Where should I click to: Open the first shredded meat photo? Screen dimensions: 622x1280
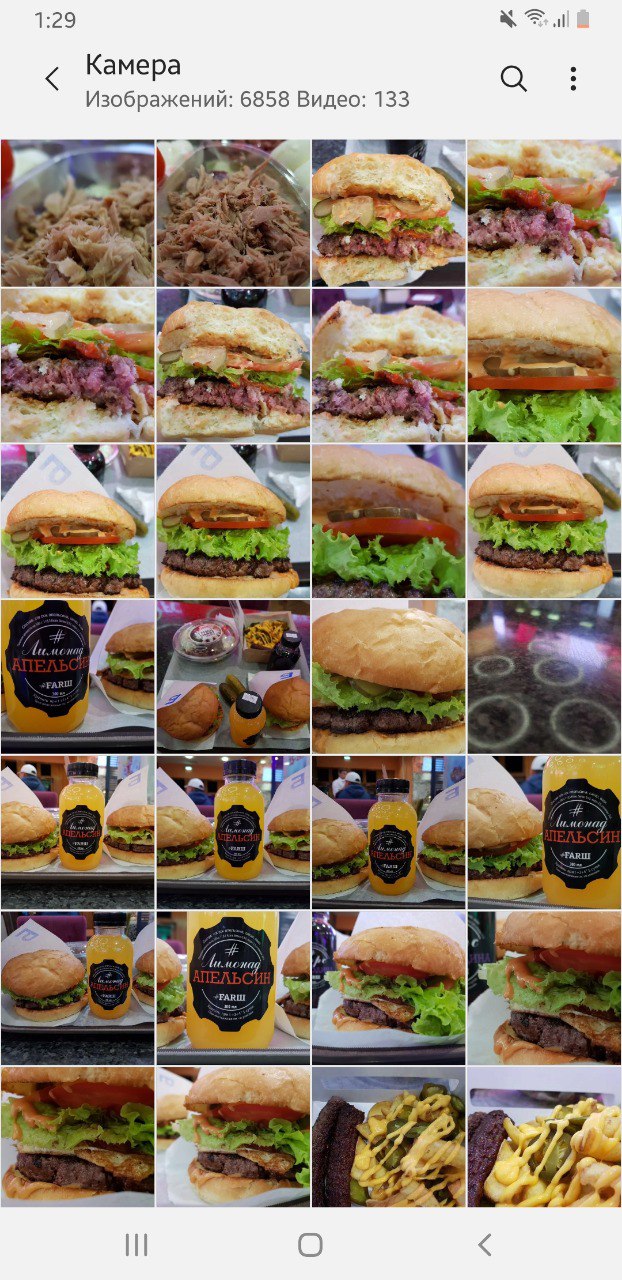pos(77,213)
